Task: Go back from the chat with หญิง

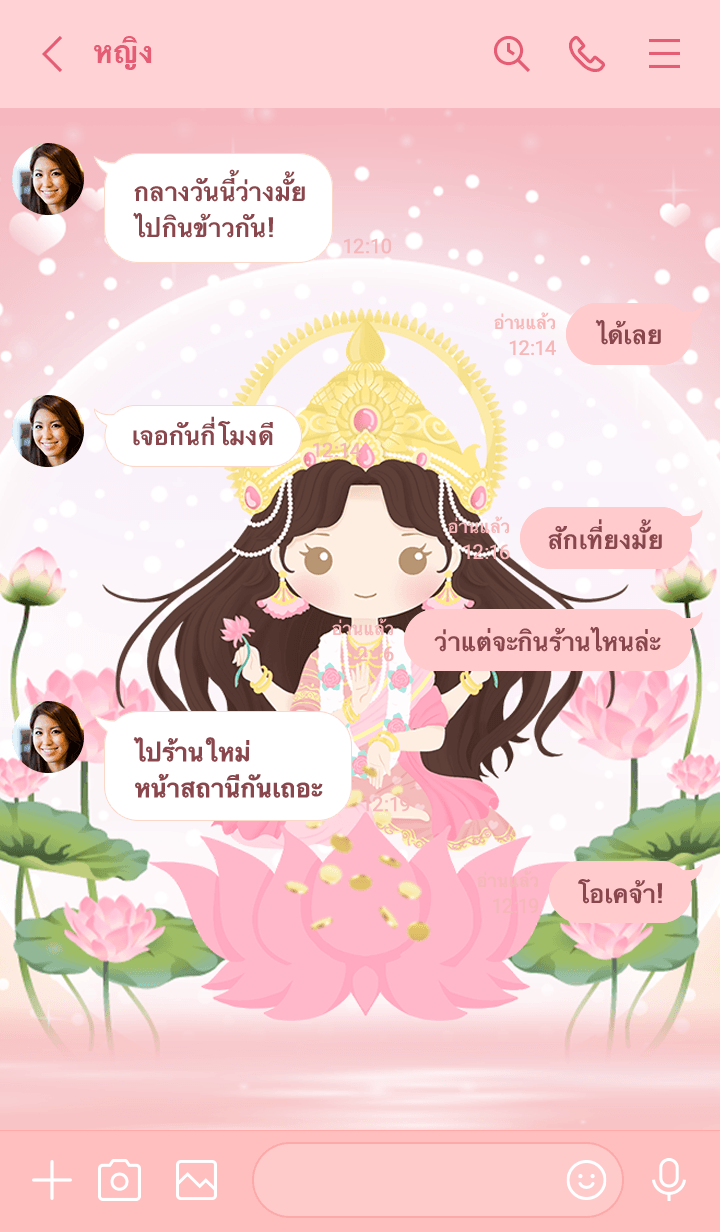Action: [x=52, y=54]
